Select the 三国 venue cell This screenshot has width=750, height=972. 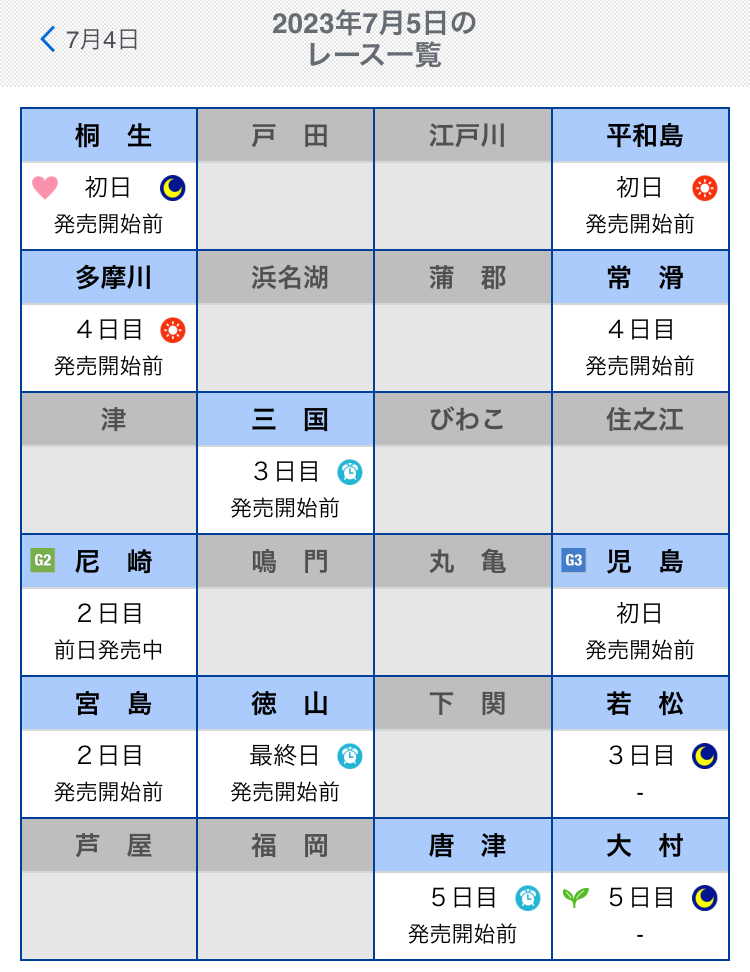click(x=286, y=464)
